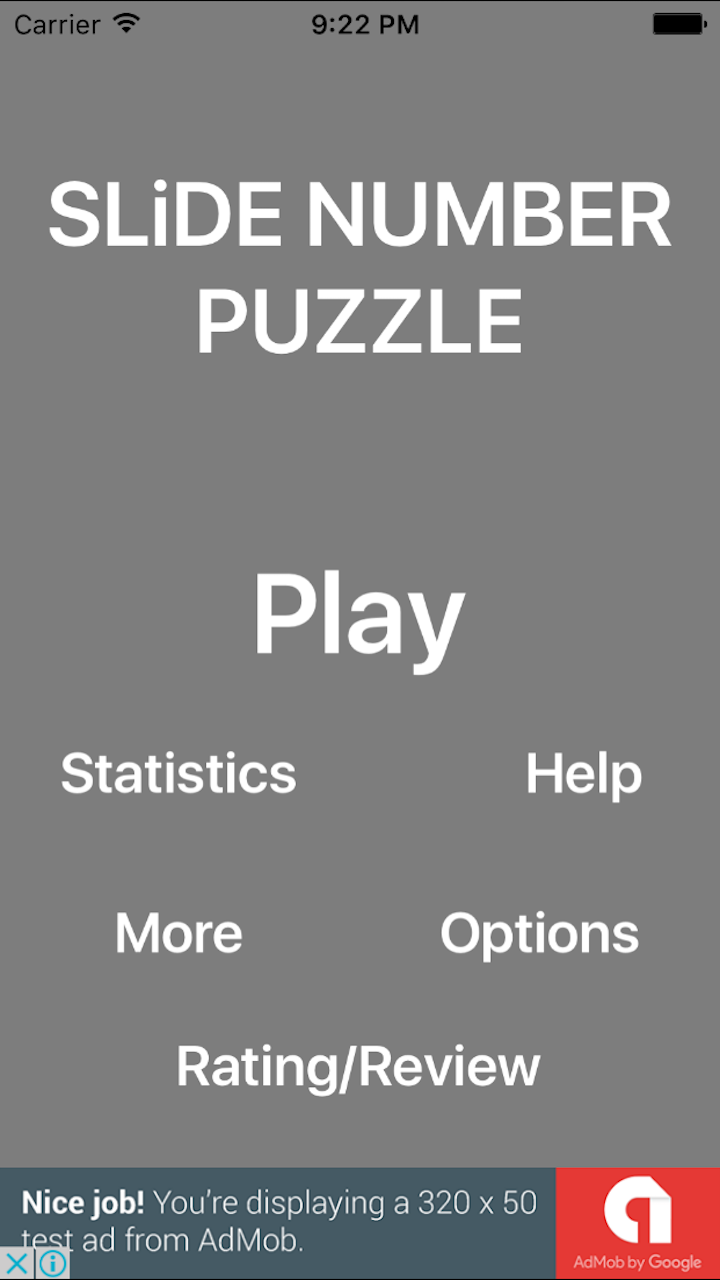Click the Carrier label

pos(55,25)
